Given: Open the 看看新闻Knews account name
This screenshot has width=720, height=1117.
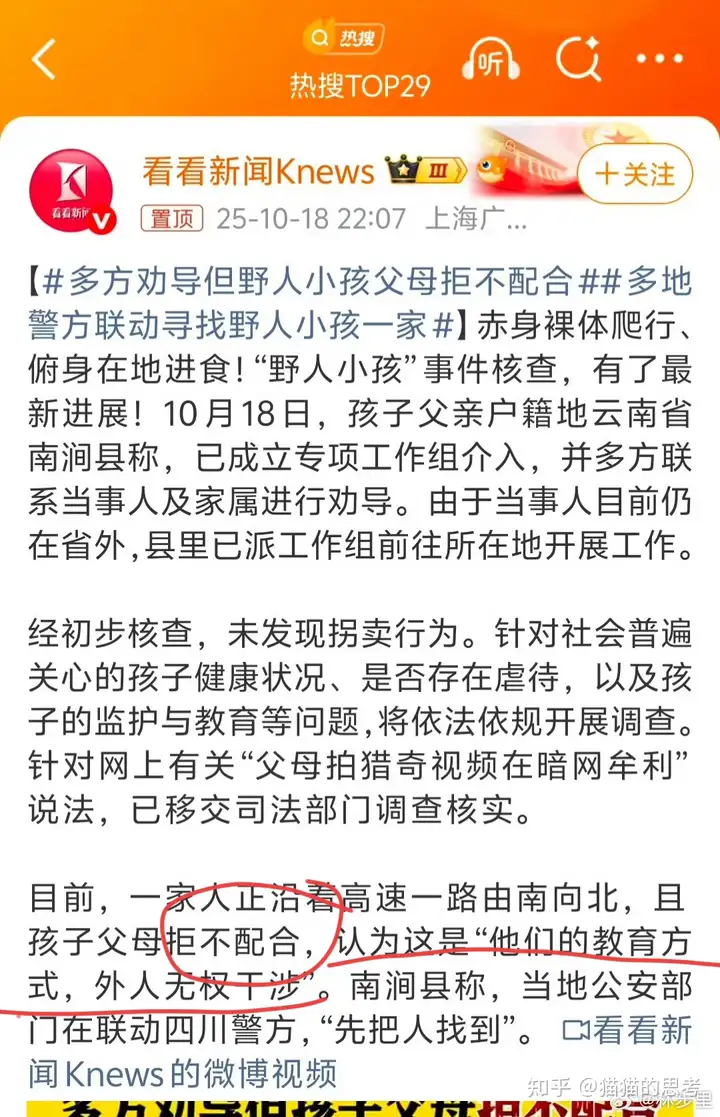Looking at the screenshot, I should pyautogui.click(x=258, y=171).
